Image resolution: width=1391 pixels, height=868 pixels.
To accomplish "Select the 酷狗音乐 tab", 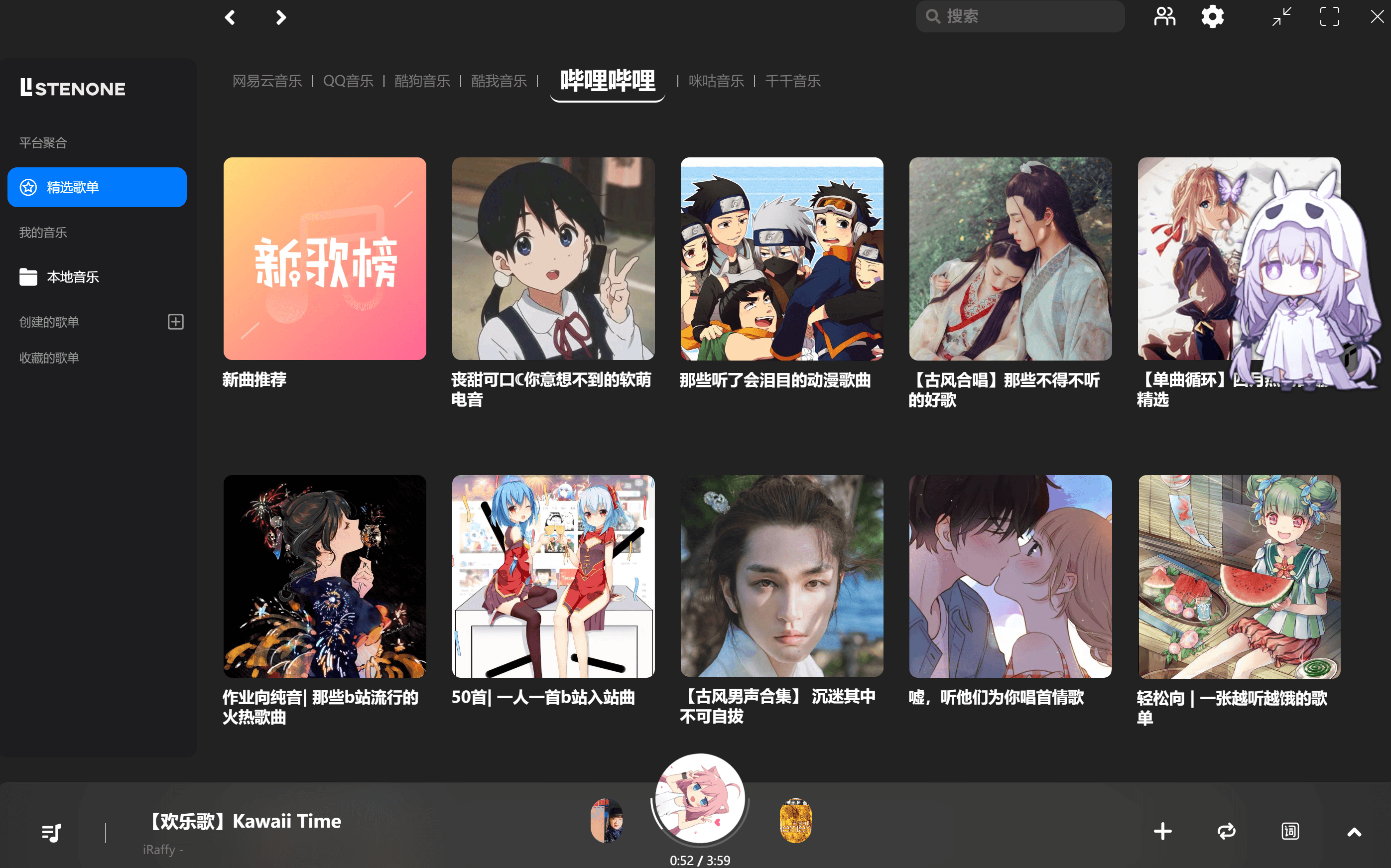I will 422,81.
